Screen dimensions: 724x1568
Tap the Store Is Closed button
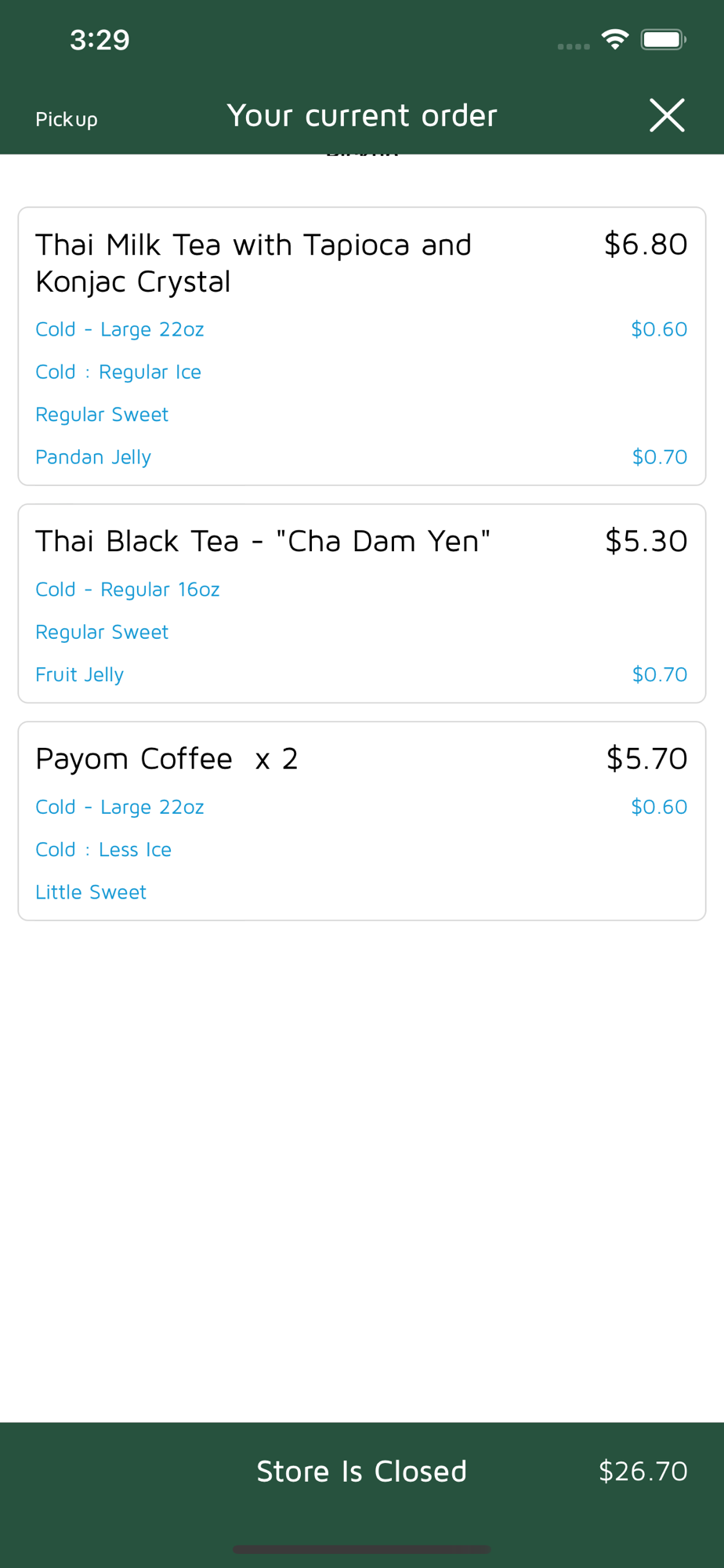coord(362,1471)
